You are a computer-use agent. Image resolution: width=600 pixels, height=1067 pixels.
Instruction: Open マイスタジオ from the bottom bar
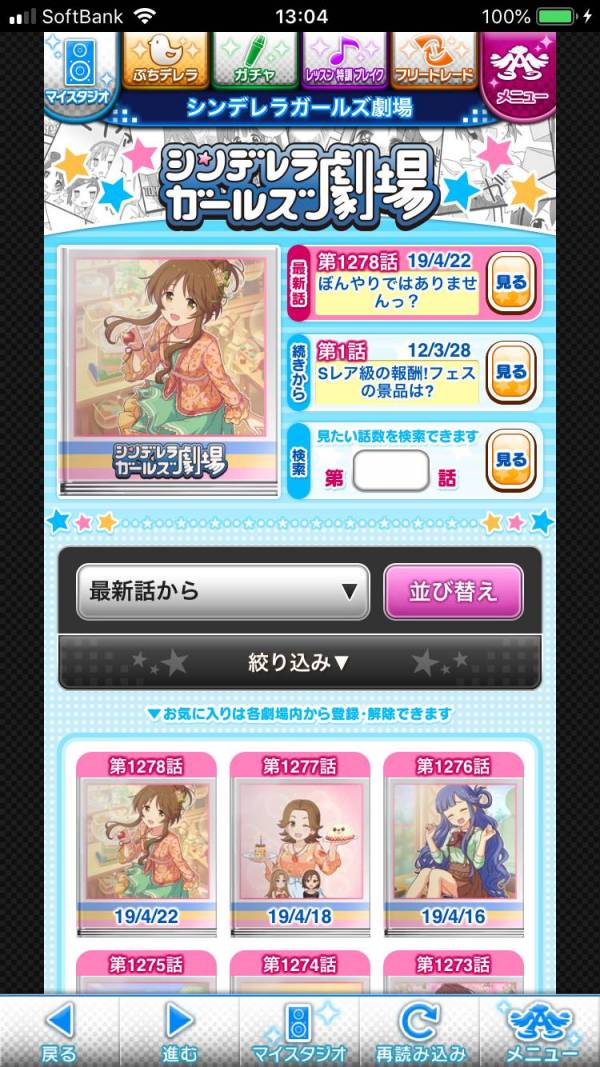299,1031
